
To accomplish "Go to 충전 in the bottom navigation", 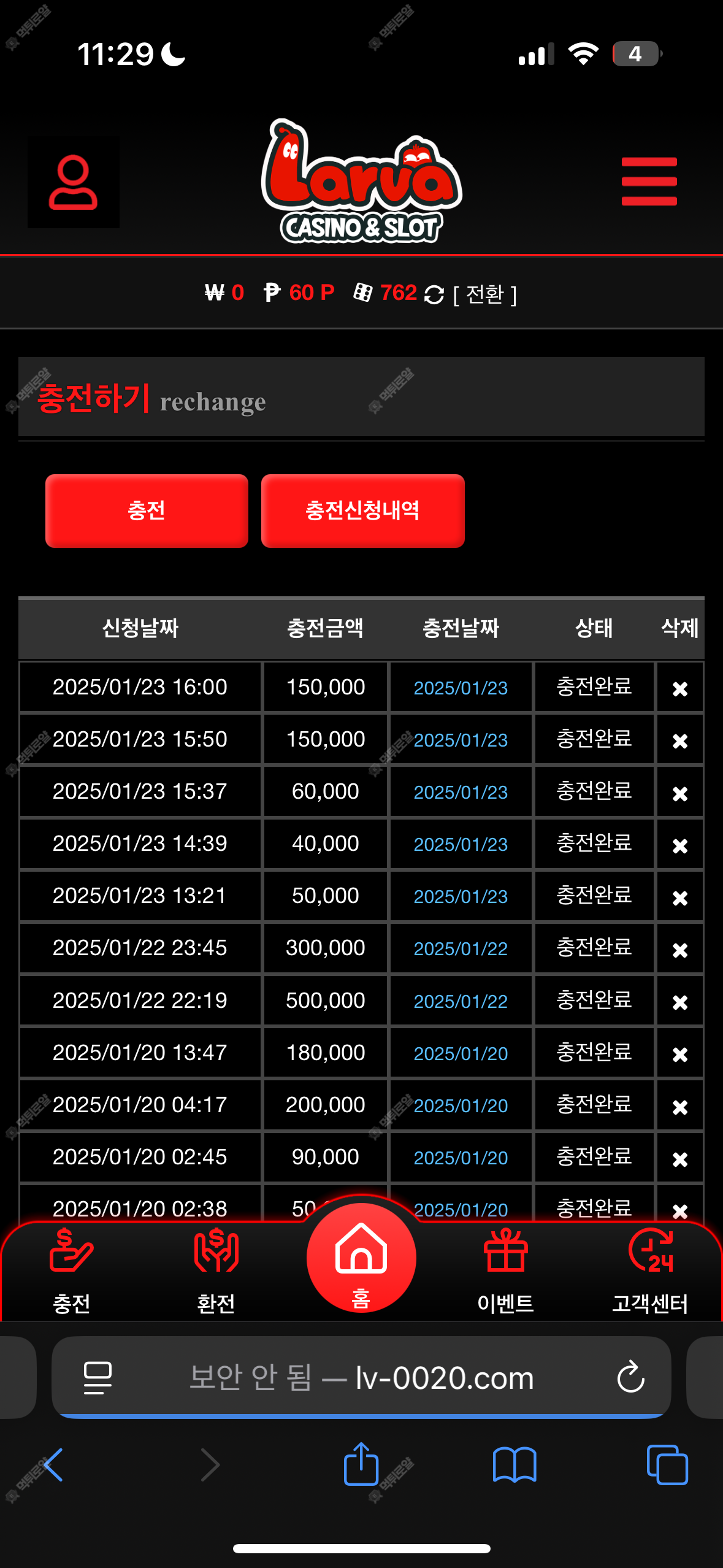I will (x=72, y=1270).
